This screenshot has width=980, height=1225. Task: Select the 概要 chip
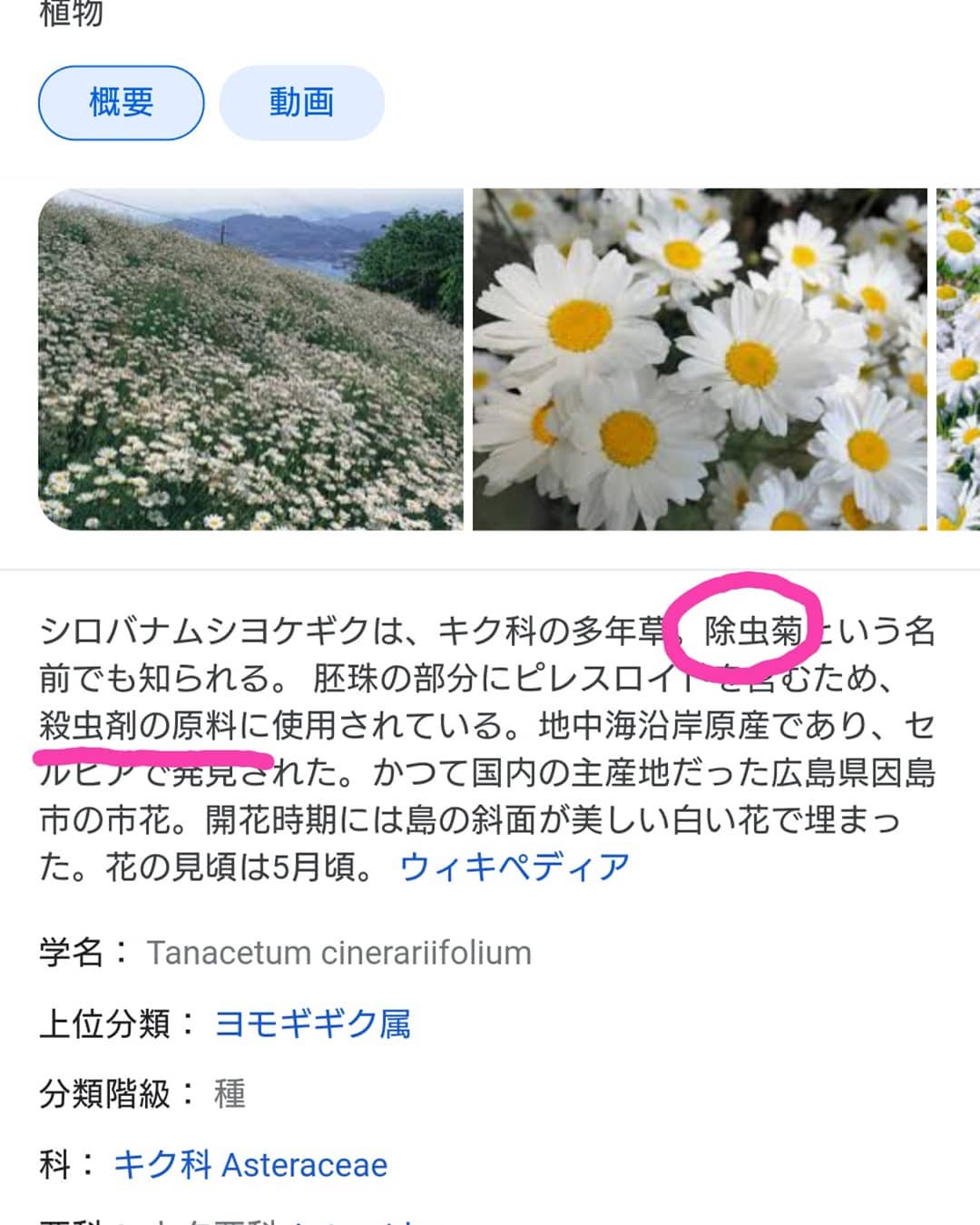[x=121, y=103]
